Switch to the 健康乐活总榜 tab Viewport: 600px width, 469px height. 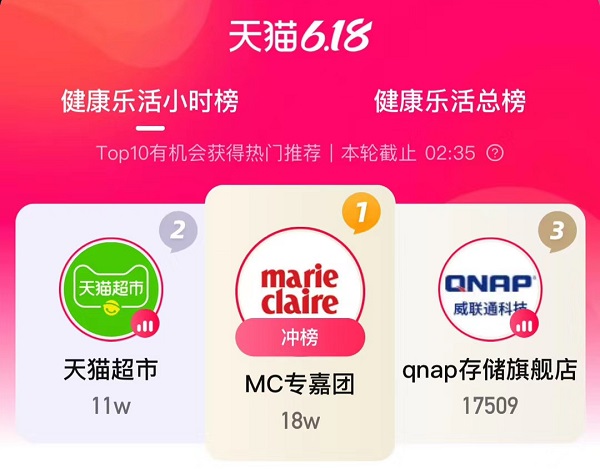click(x=450, y=101)
